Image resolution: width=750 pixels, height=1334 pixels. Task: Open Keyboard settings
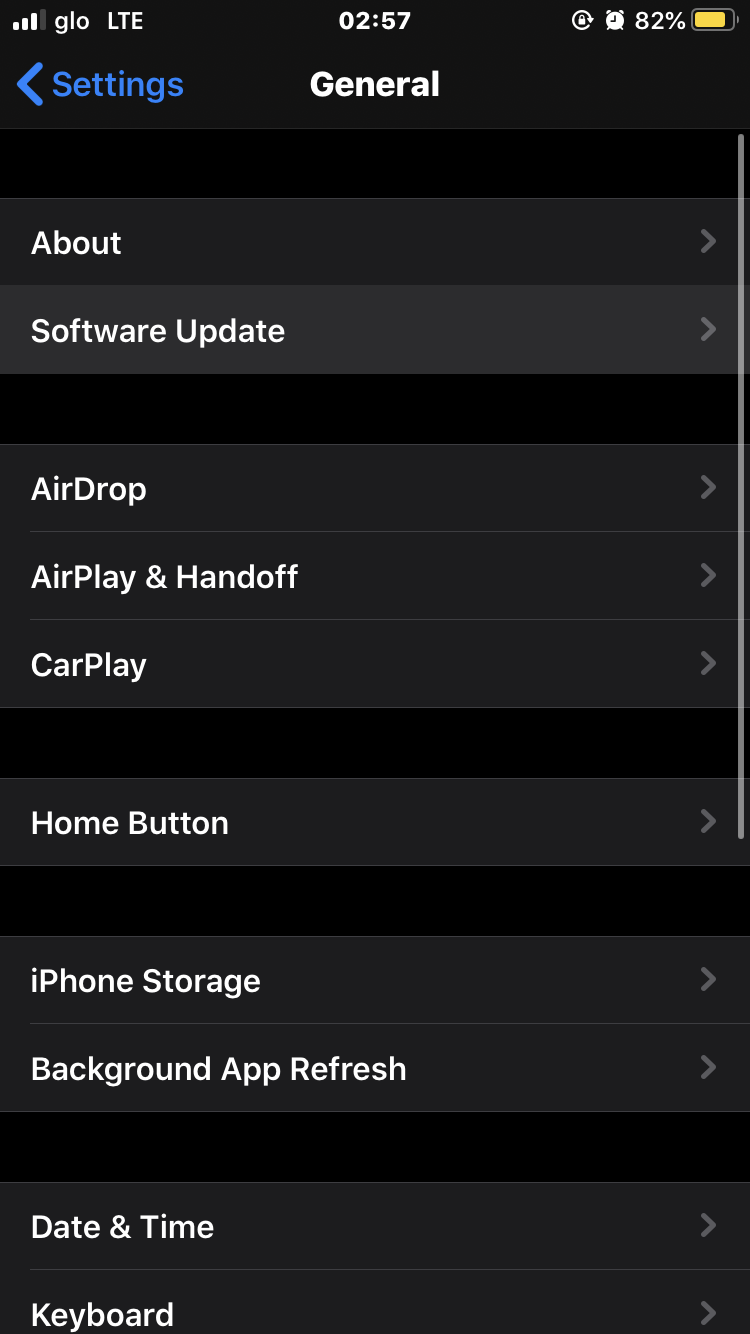(x=375, y=1312)
